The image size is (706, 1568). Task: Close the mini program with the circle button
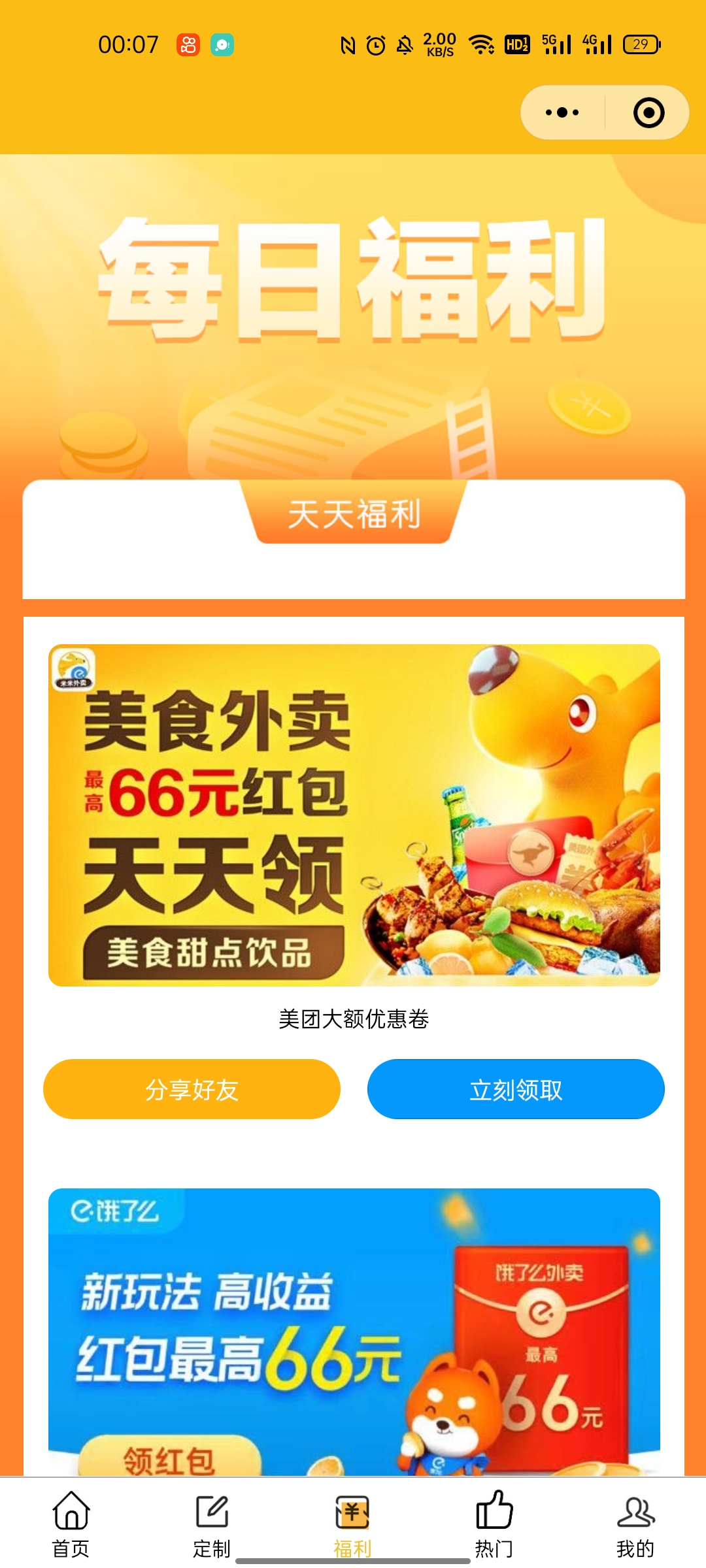point(648,112)
